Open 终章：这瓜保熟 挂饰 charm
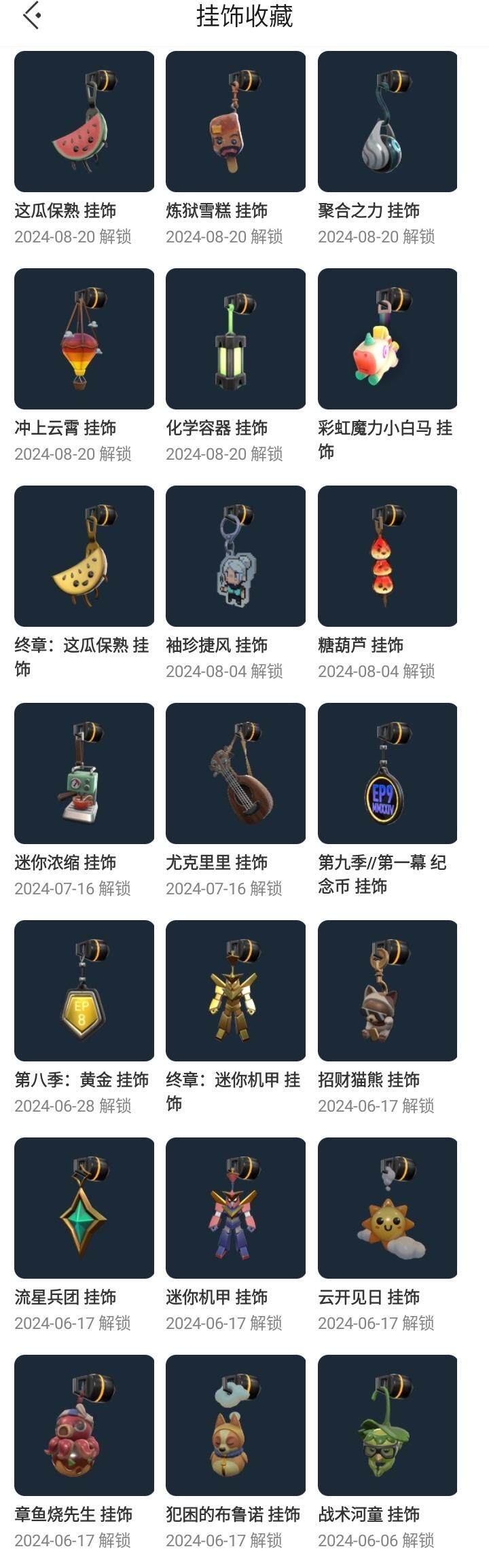Screen dimensions: 489x1568 pos(84,556)
